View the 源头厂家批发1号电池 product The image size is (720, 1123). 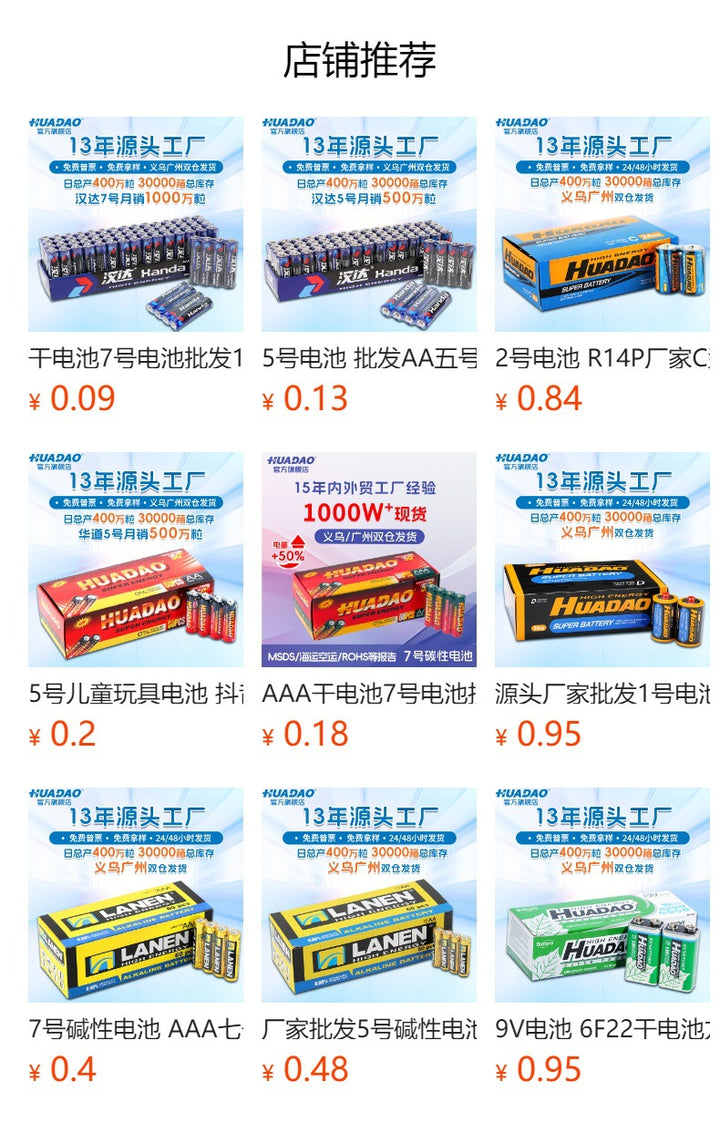click(602, 559)
